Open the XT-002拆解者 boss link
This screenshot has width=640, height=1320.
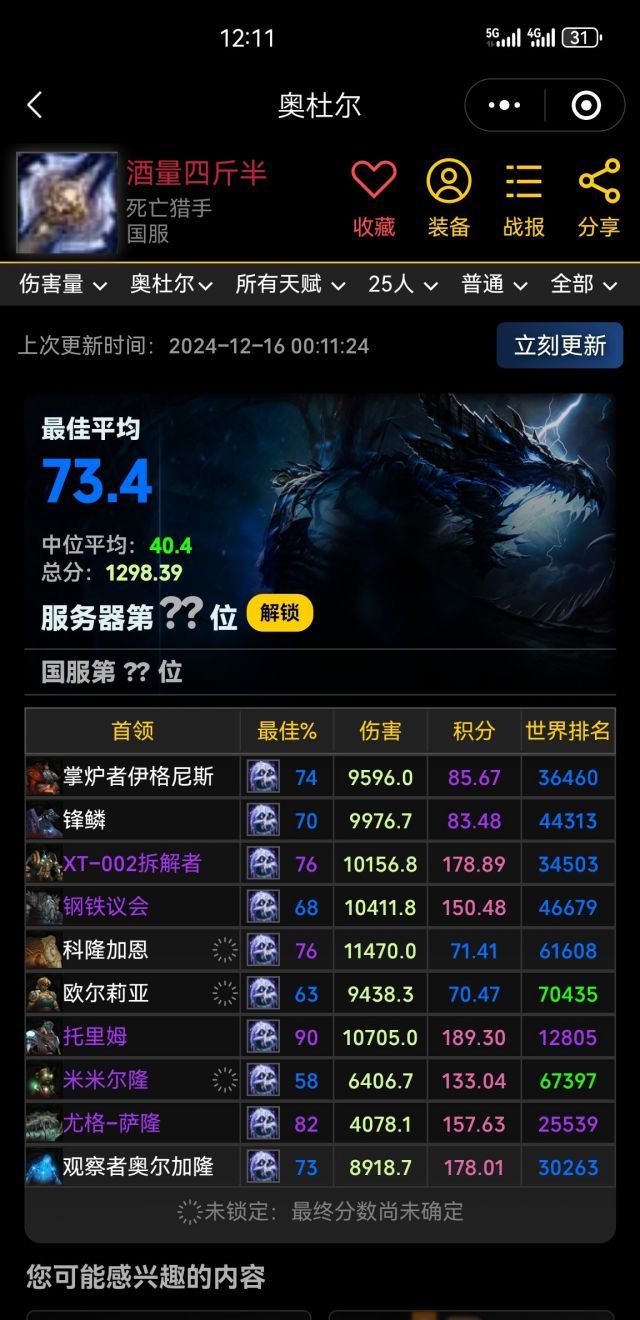131,864
